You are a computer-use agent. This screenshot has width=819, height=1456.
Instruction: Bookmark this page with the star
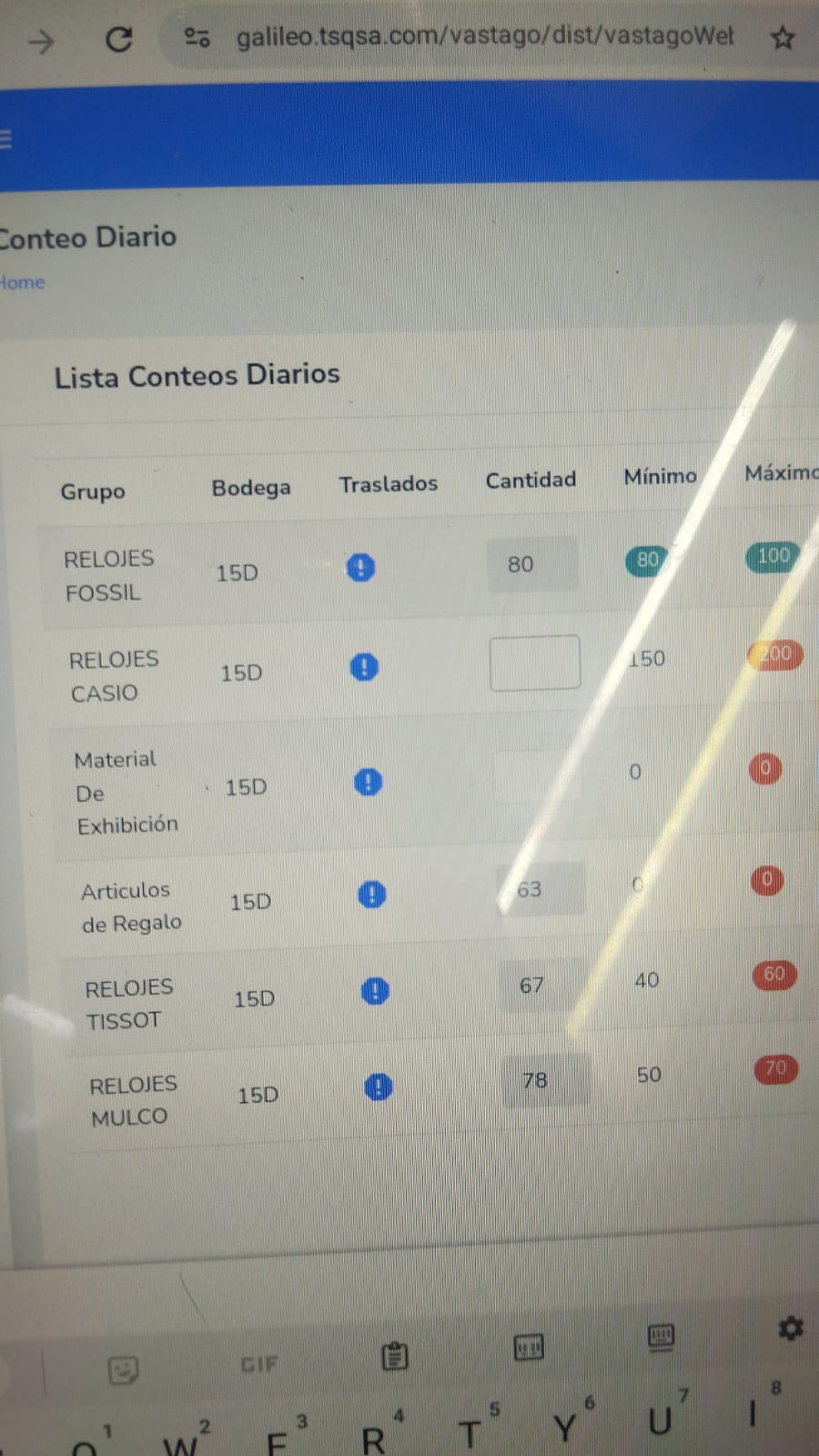point(783,37)
